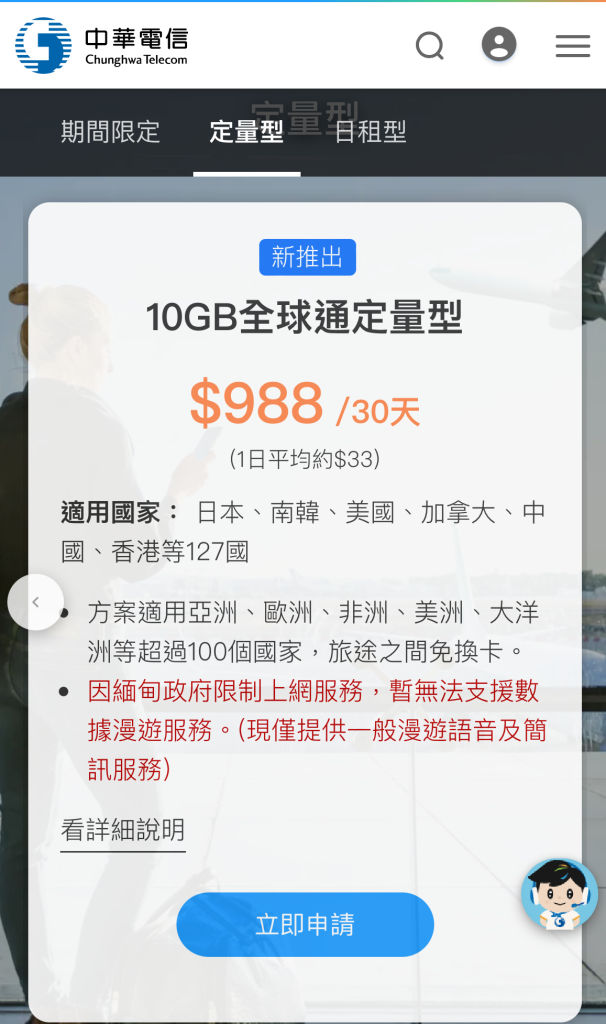The image size is (606, 1024).
Task: Switch to the 期間限定 tab
Action: pos(110,132)
